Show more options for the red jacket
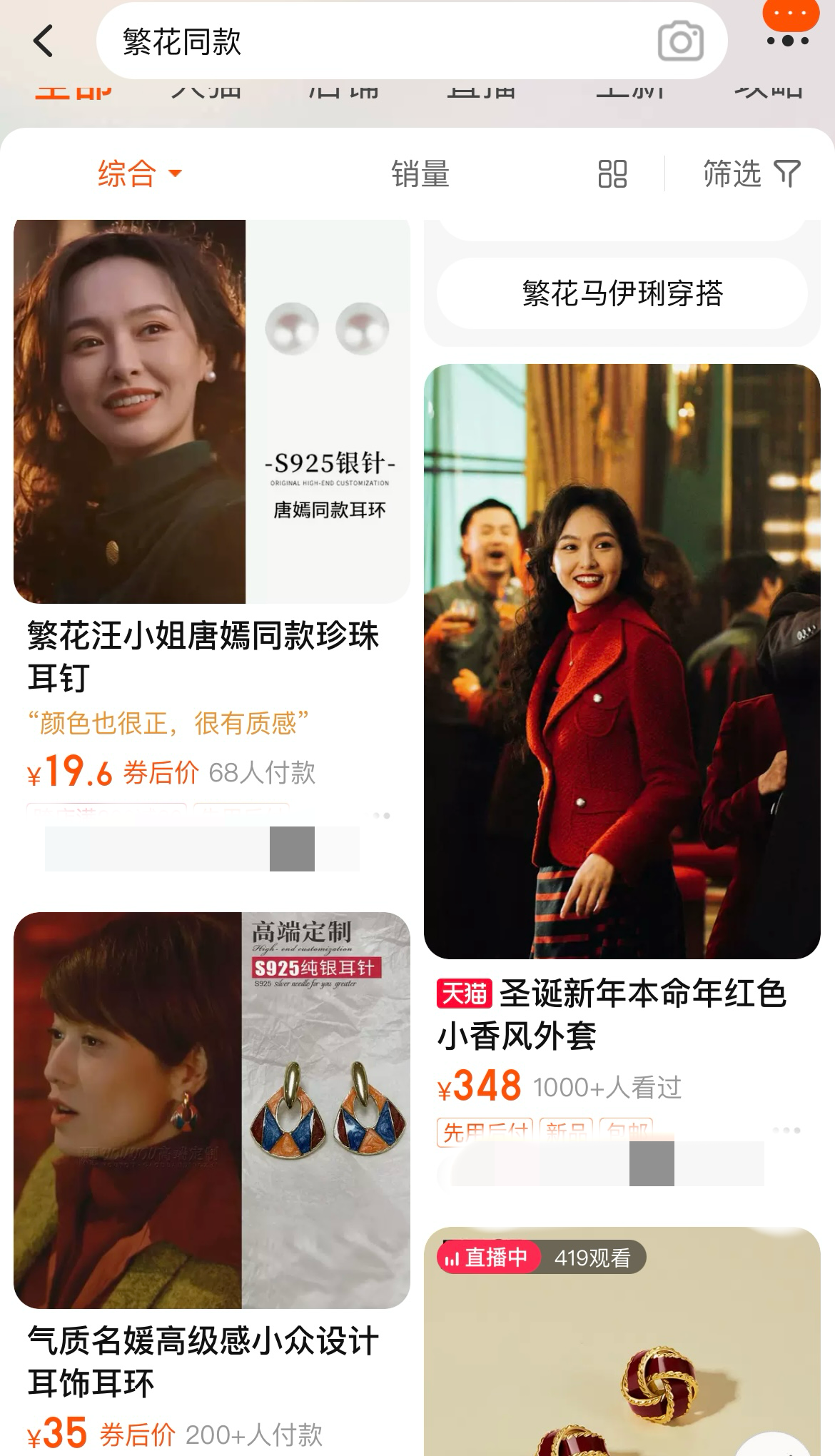 [x=786, y=1130]
